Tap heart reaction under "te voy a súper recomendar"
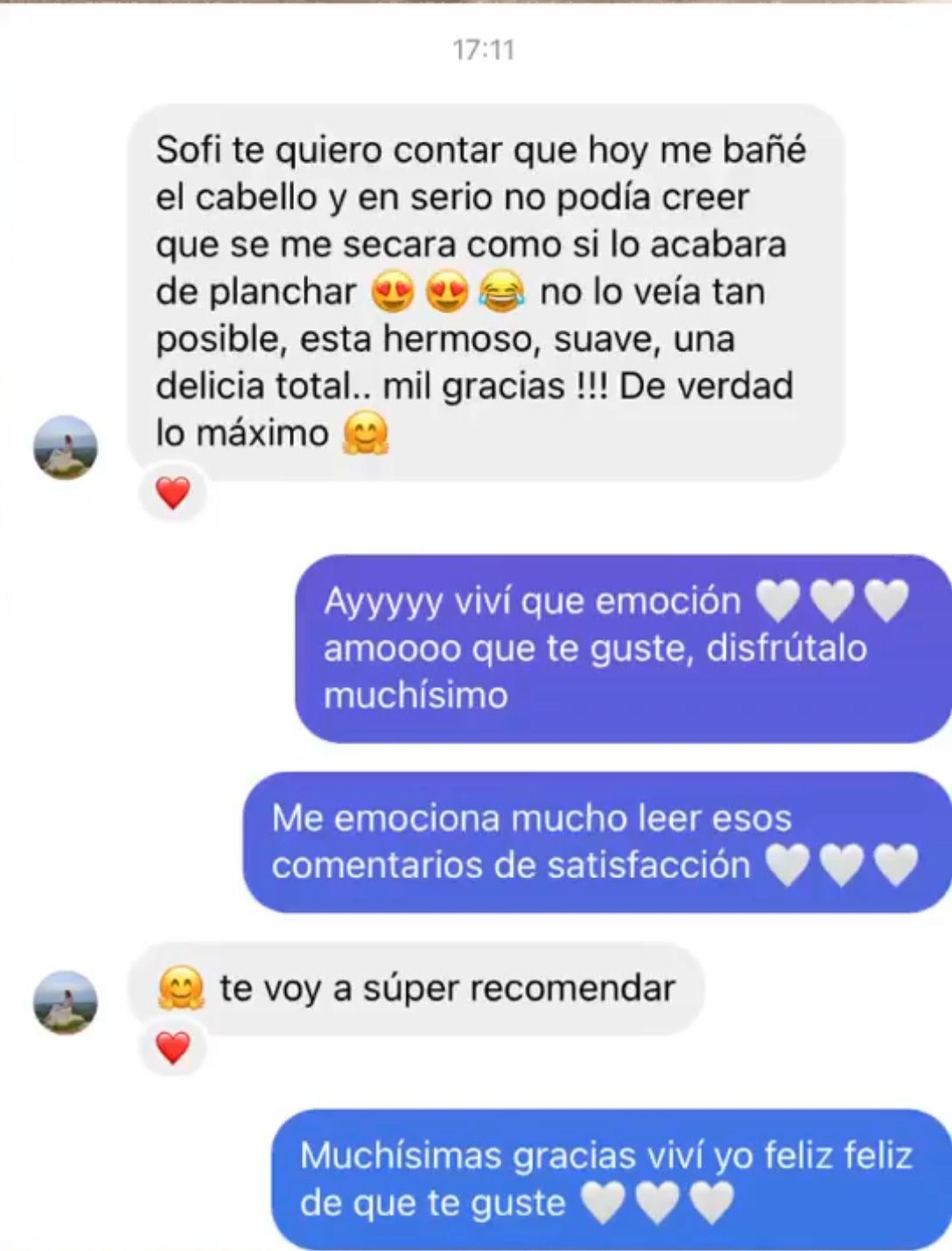Image resolution: width=952 pixels, height=1251 pixels. pos(172,1048)
